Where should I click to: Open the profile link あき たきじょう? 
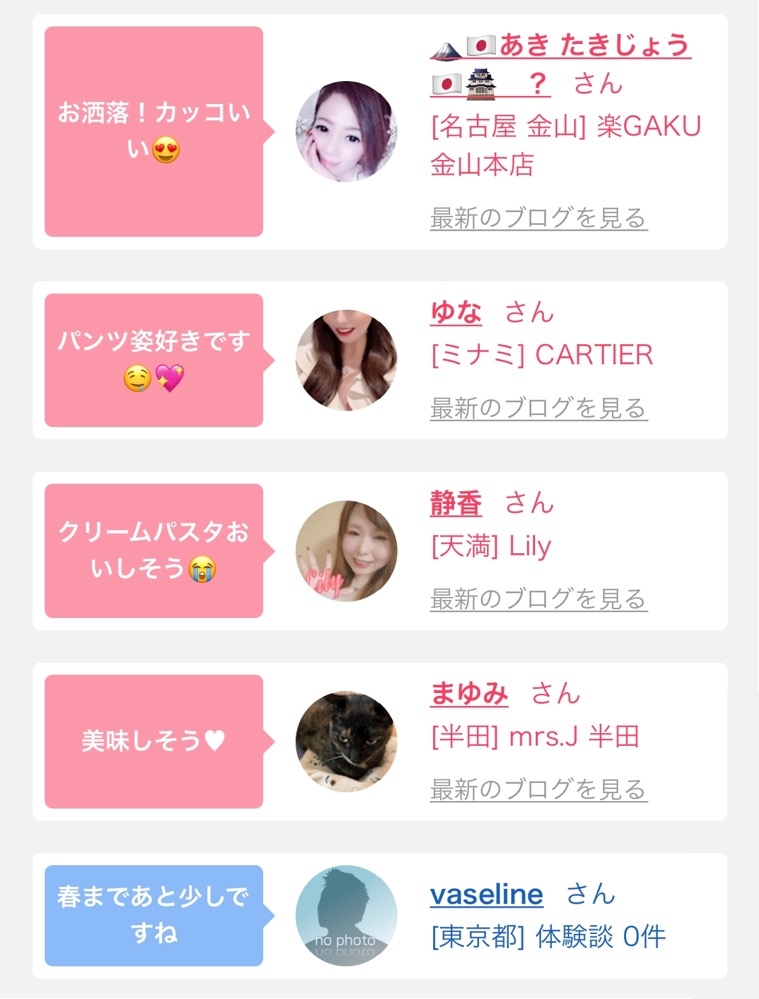(561, 64)
